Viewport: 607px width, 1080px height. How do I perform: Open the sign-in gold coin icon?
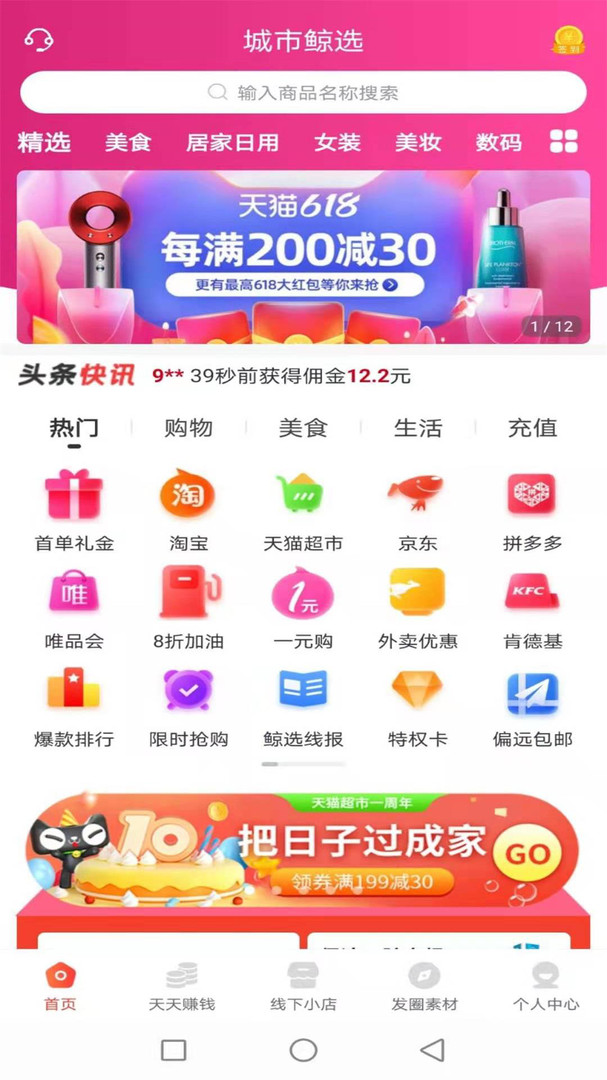(568, 40)
